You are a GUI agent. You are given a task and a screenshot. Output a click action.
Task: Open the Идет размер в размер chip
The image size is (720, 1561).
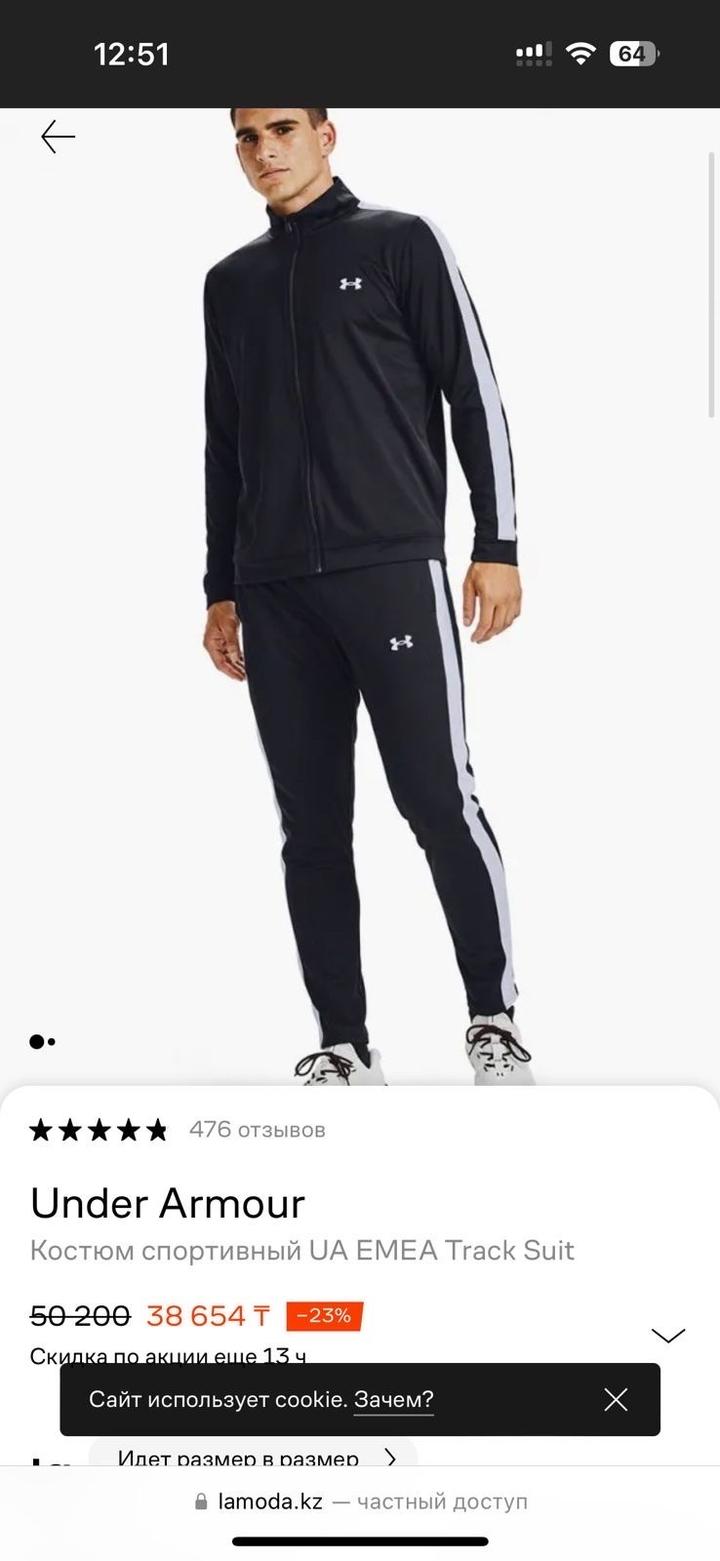pos(252,1457)
